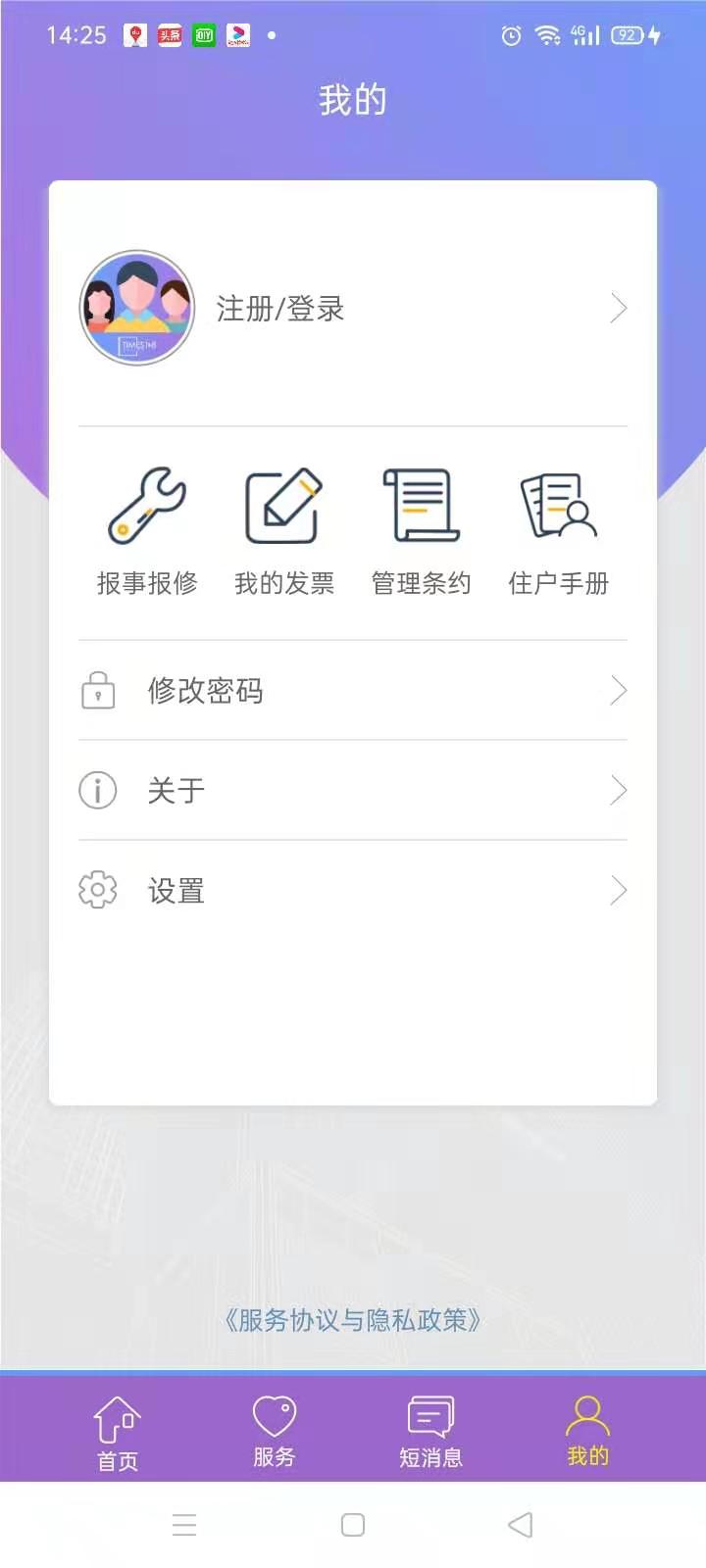Viewport: 706px width, 1568px height.
Task: Expand the 注册/登录 chevron arrow
Action: pos(618,308)
